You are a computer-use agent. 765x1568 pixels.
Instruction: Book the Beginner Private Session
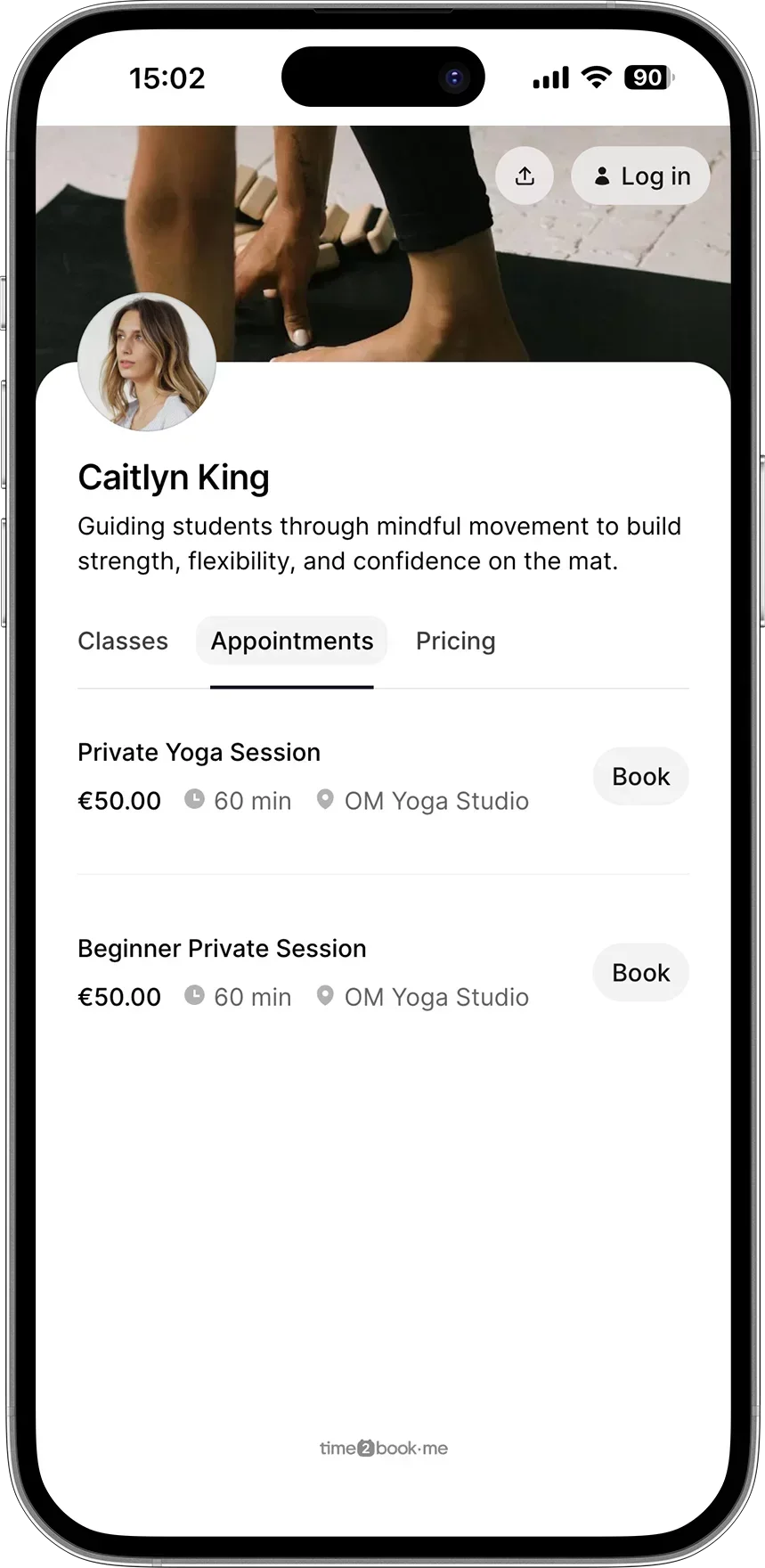pyautogui.click(x=640, y=972)
